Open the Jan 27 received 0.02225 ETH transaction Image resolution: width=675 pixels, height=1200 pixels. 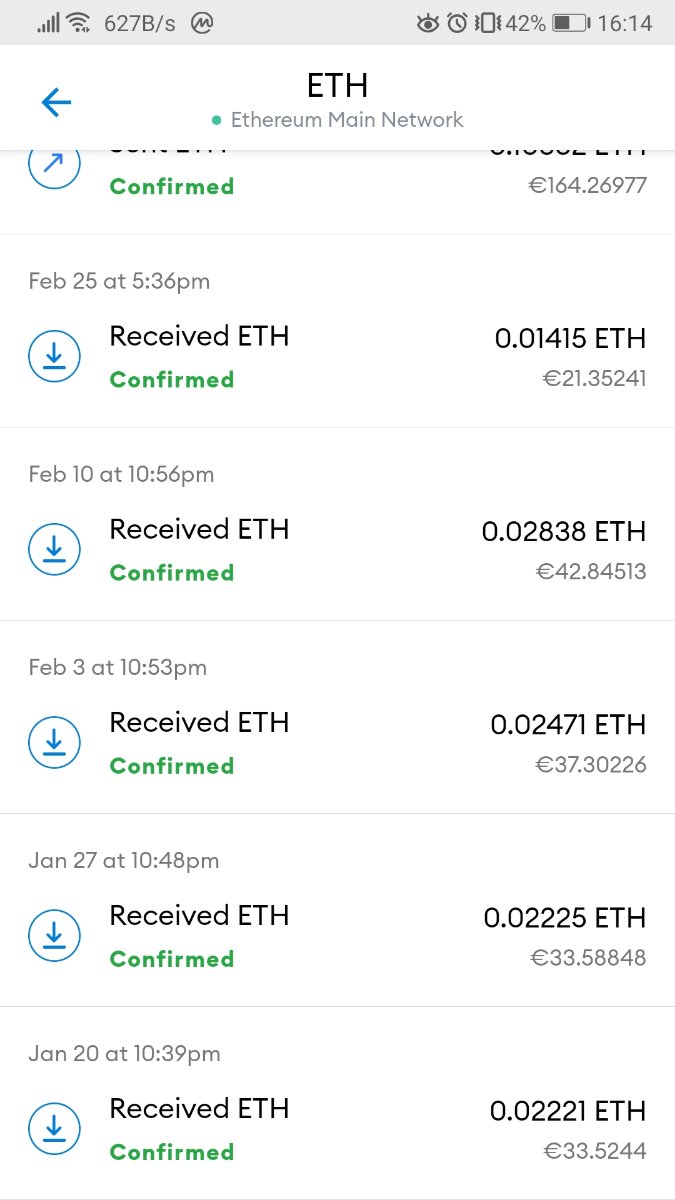[x=337, y=910]
